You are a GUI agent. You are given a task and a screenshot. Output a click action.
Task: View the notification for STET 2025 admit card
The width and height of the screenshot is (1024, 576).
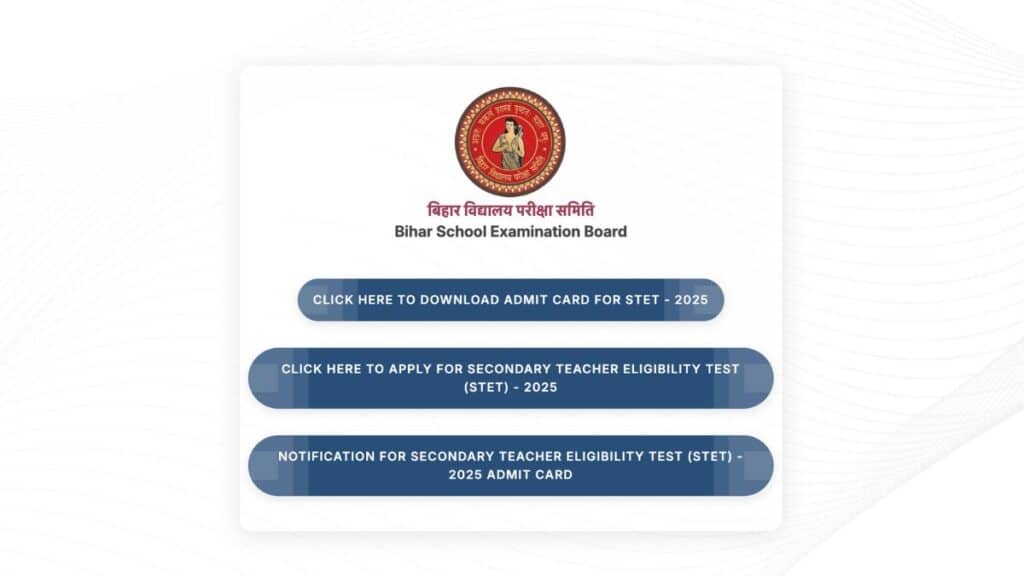[510, 465]
